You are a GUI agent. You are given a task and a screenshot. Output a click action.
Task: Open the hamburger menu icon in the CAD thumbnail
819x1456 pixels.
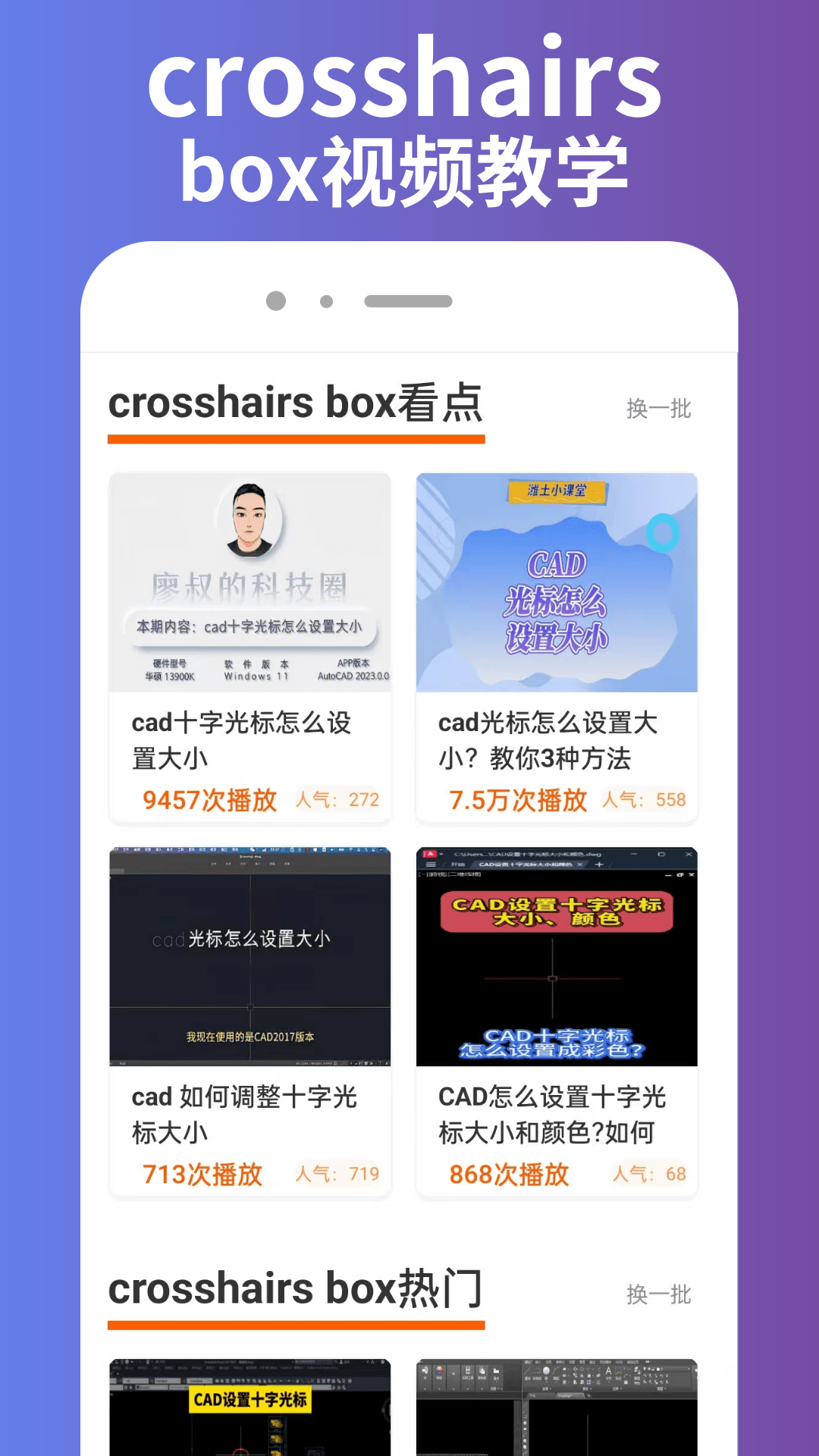click(x=432, y=864)
